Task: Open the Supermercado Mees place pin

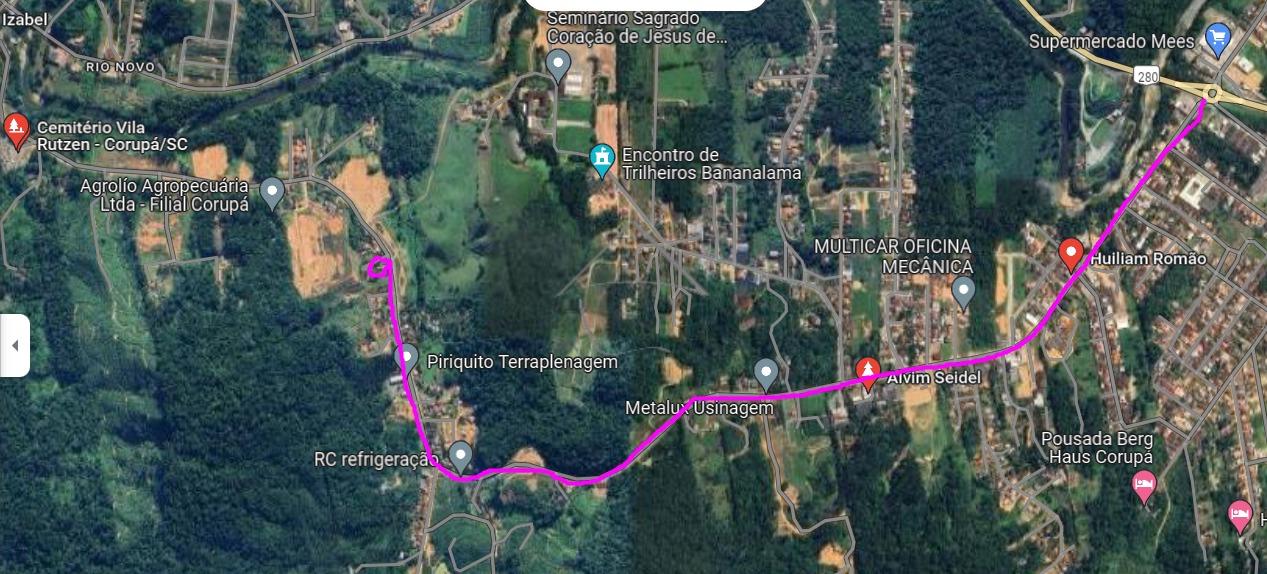Action: click(1217, 39)
